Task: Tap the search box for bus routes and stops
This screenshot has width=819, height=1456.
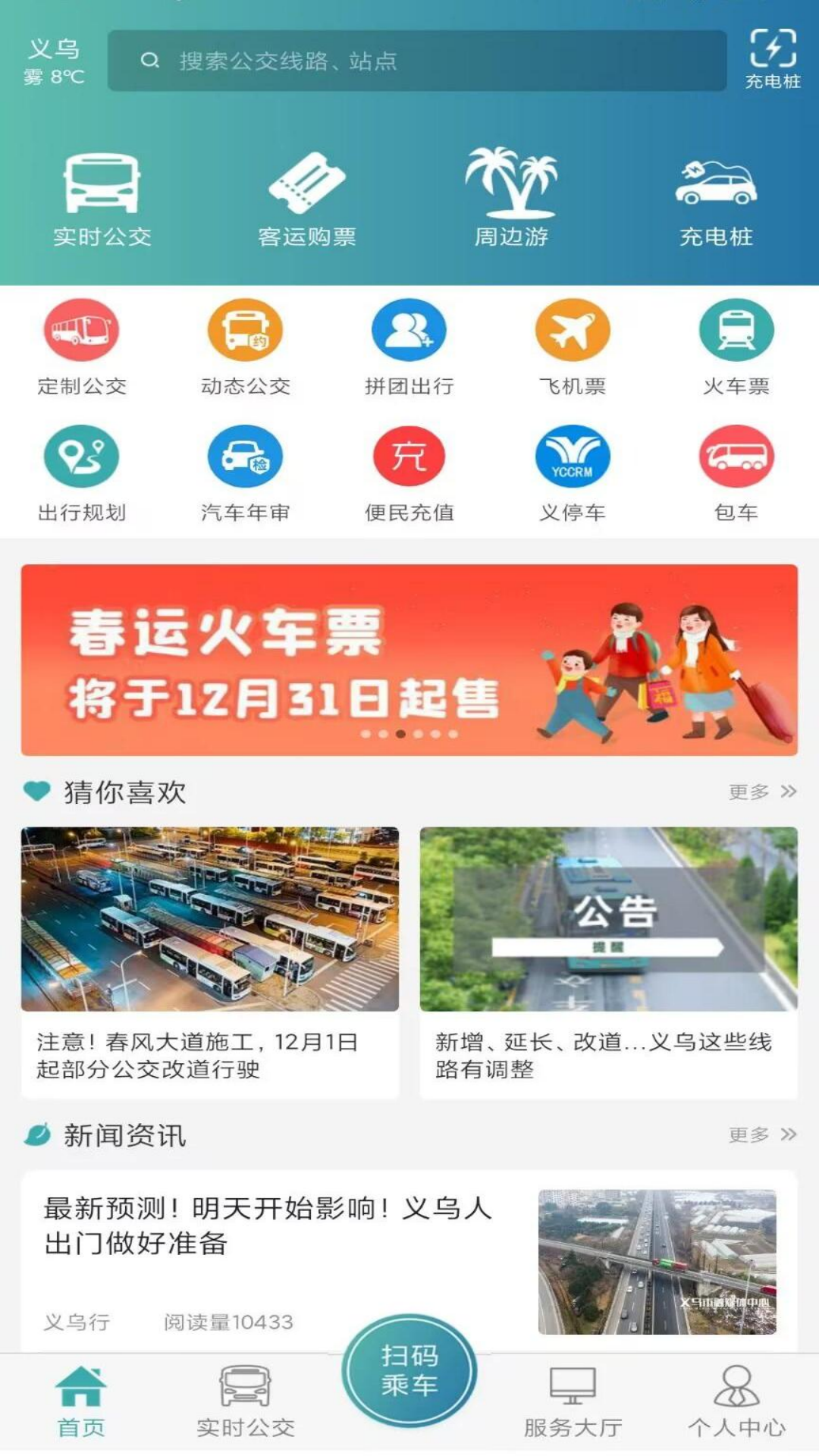Action: [x=417, y=61]
